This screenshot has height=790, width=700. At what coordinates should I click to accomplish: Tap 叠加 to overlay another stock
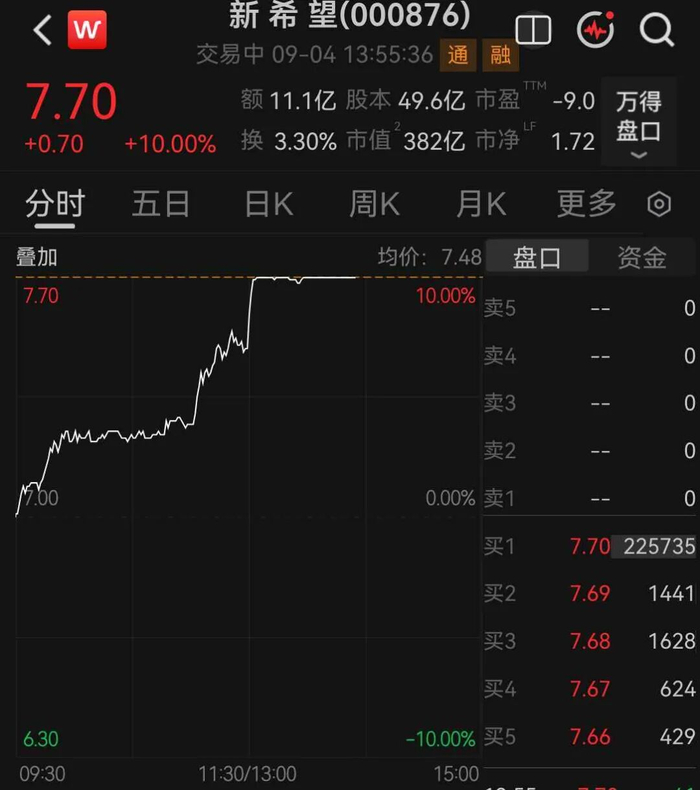pos(37,257)
